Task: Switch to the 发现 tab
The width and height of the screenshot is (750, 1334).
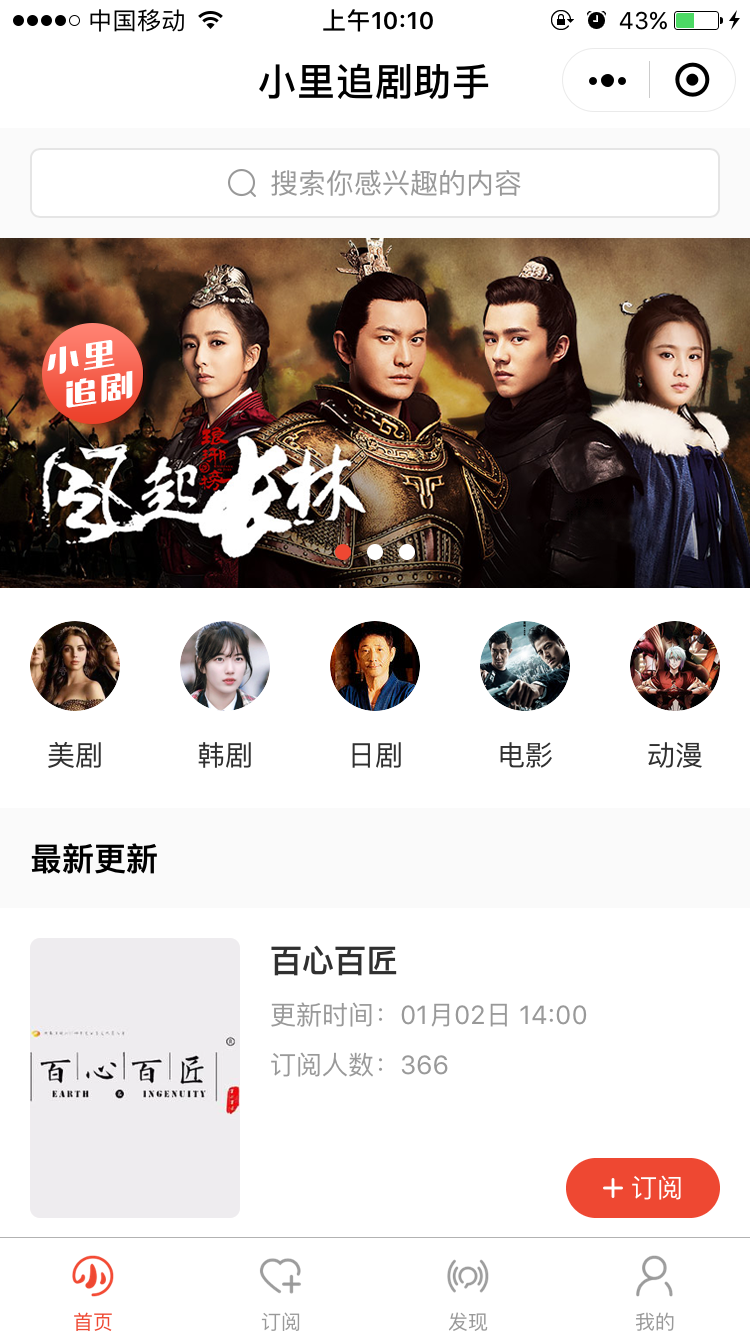Action: point(468,1294)
